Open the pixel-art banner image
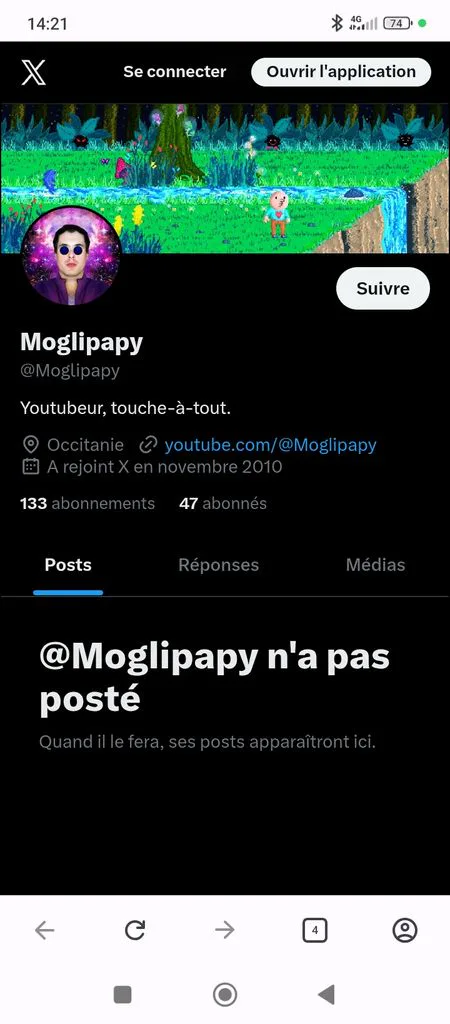This screenshot has width=450, height=1024. pos(225,178)
